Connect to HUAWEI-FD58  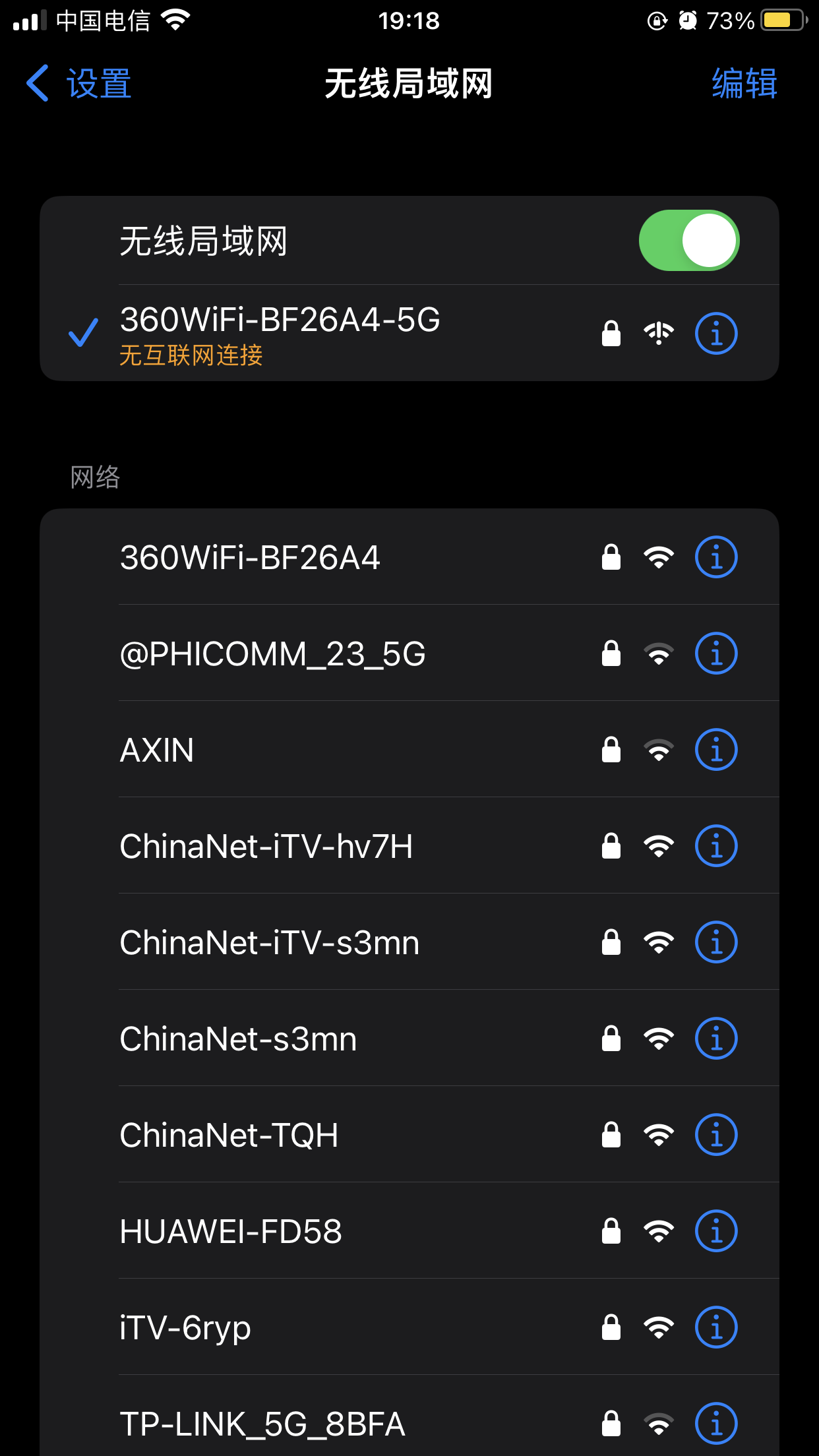(231, 1232)
